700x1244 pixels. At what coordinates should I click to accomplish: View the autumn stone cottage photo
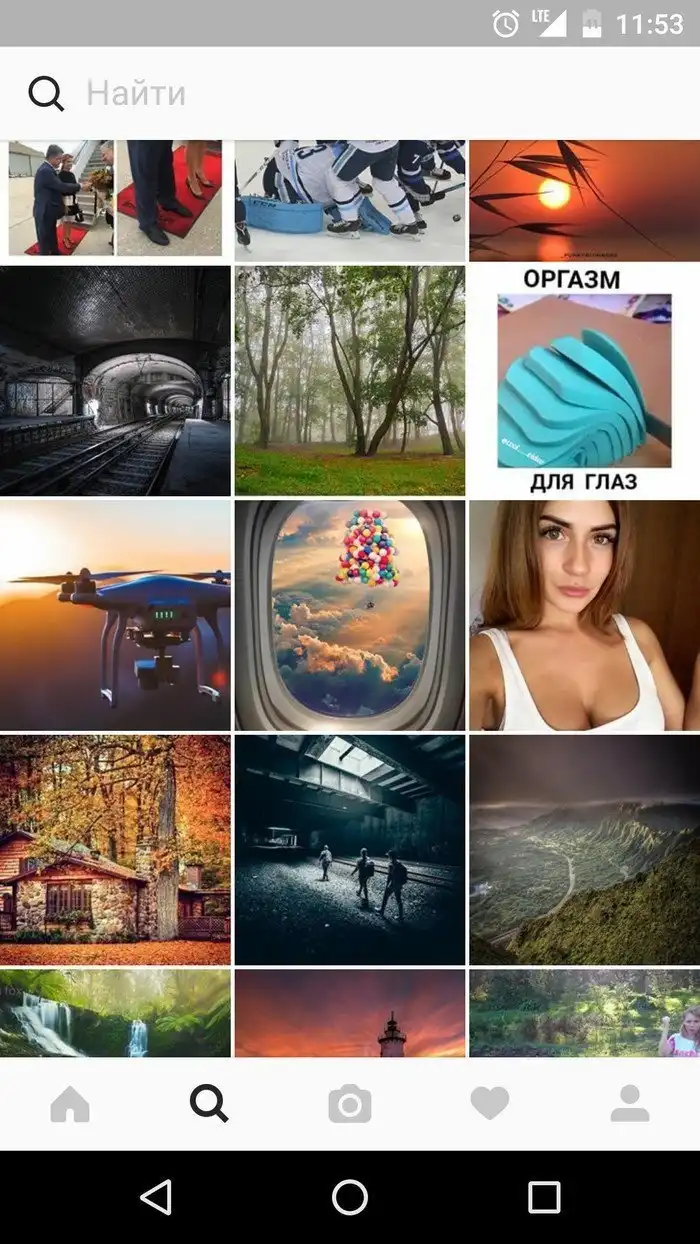[115, 850]
